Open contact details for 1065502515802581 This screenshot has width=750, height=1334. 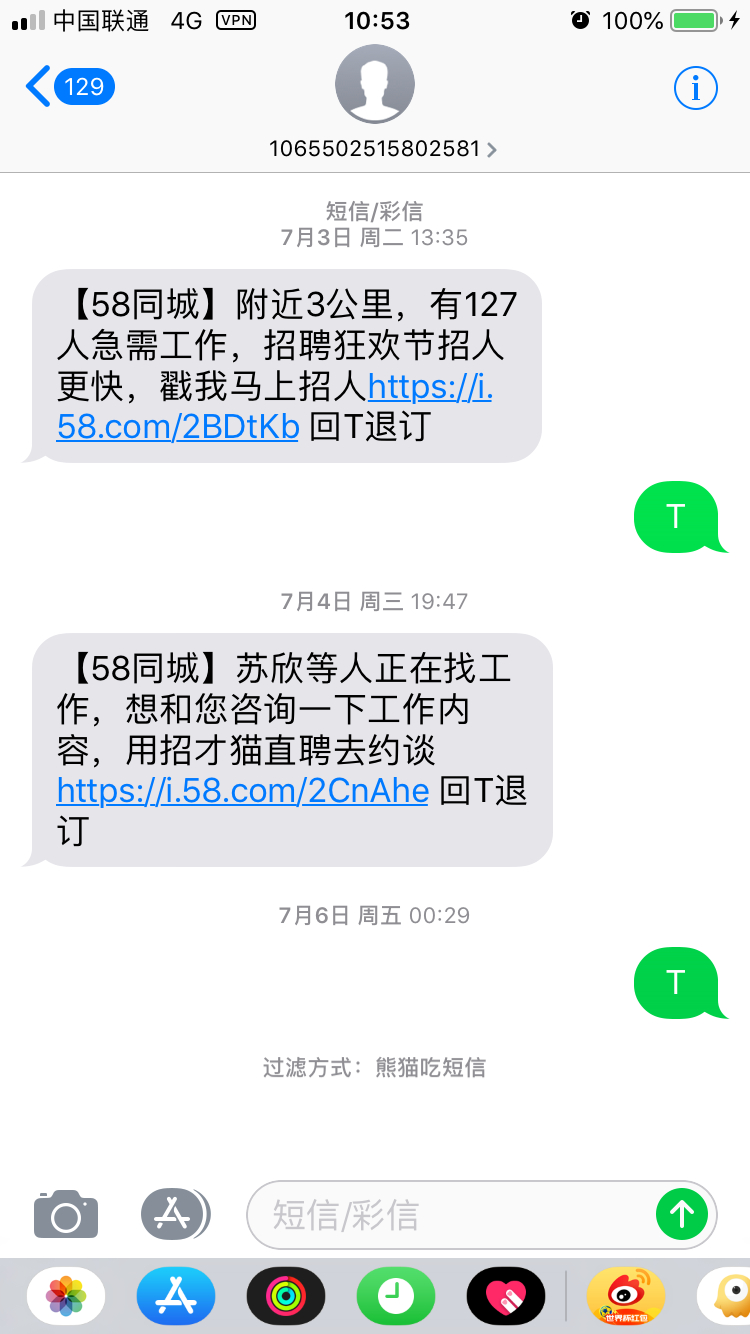click(x=382, y=149)
